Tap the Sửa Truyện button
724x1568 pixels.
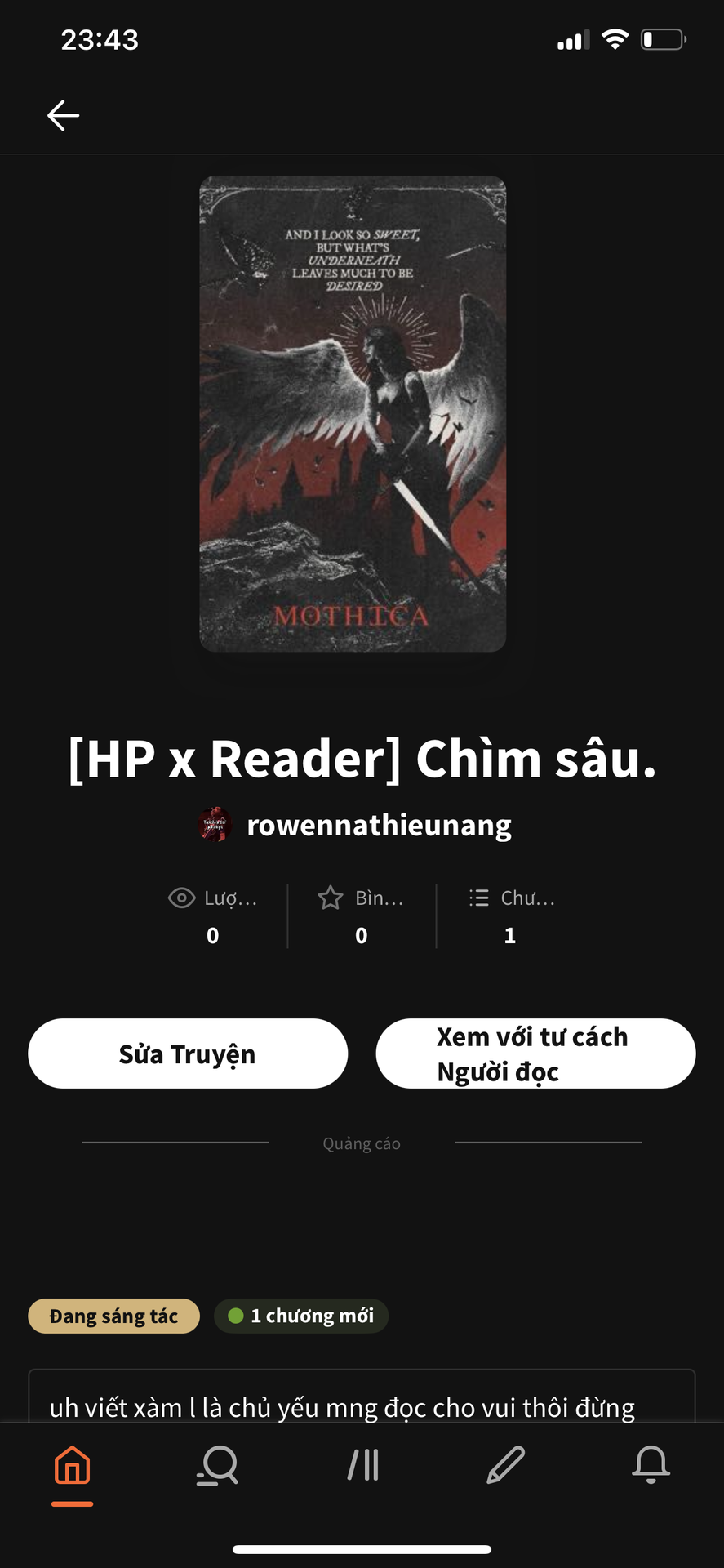pos(188,1053)
